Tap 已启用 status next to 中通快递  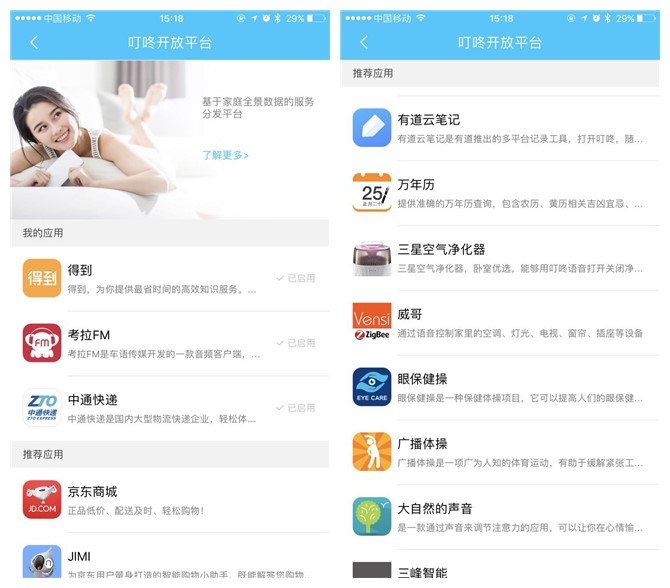point(296,408)
